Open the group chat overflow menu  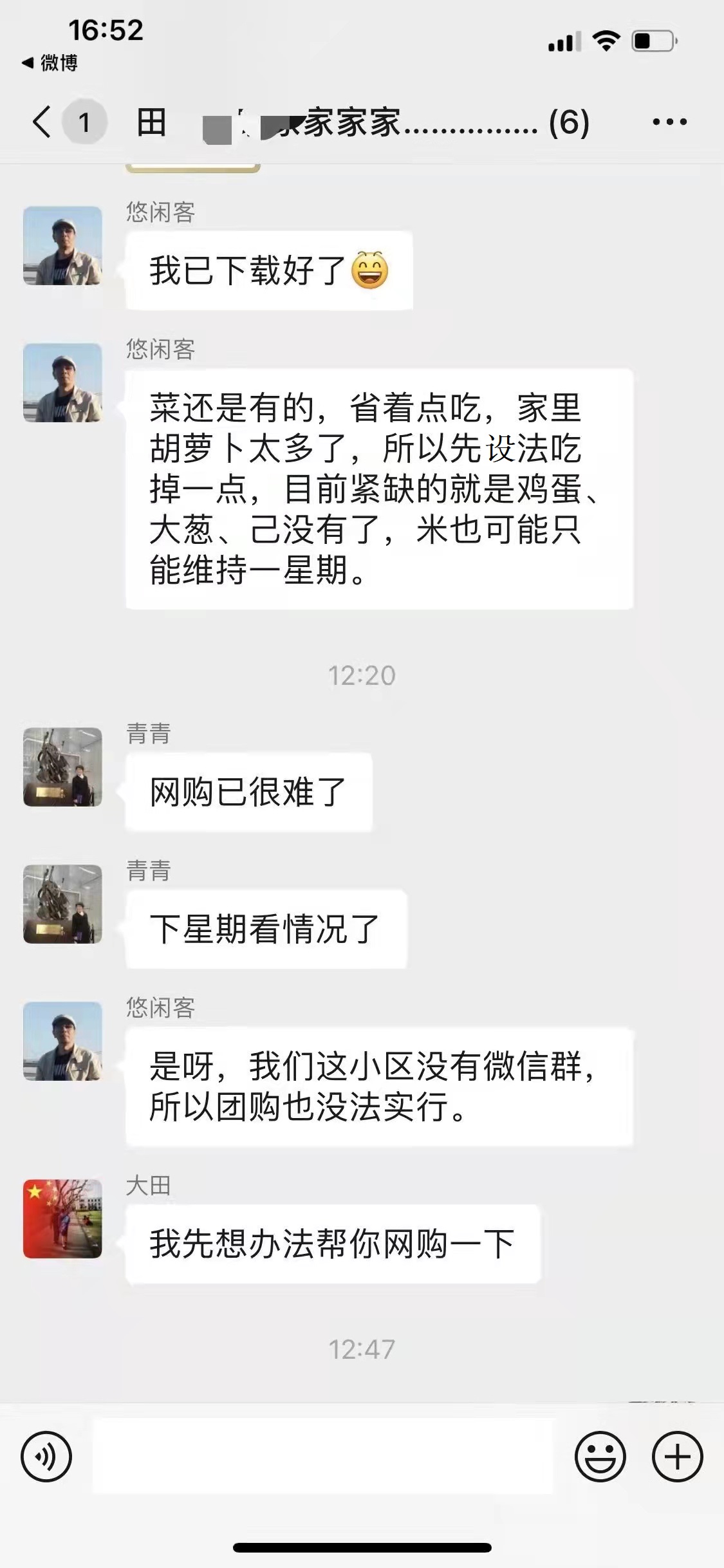point(669,122)
